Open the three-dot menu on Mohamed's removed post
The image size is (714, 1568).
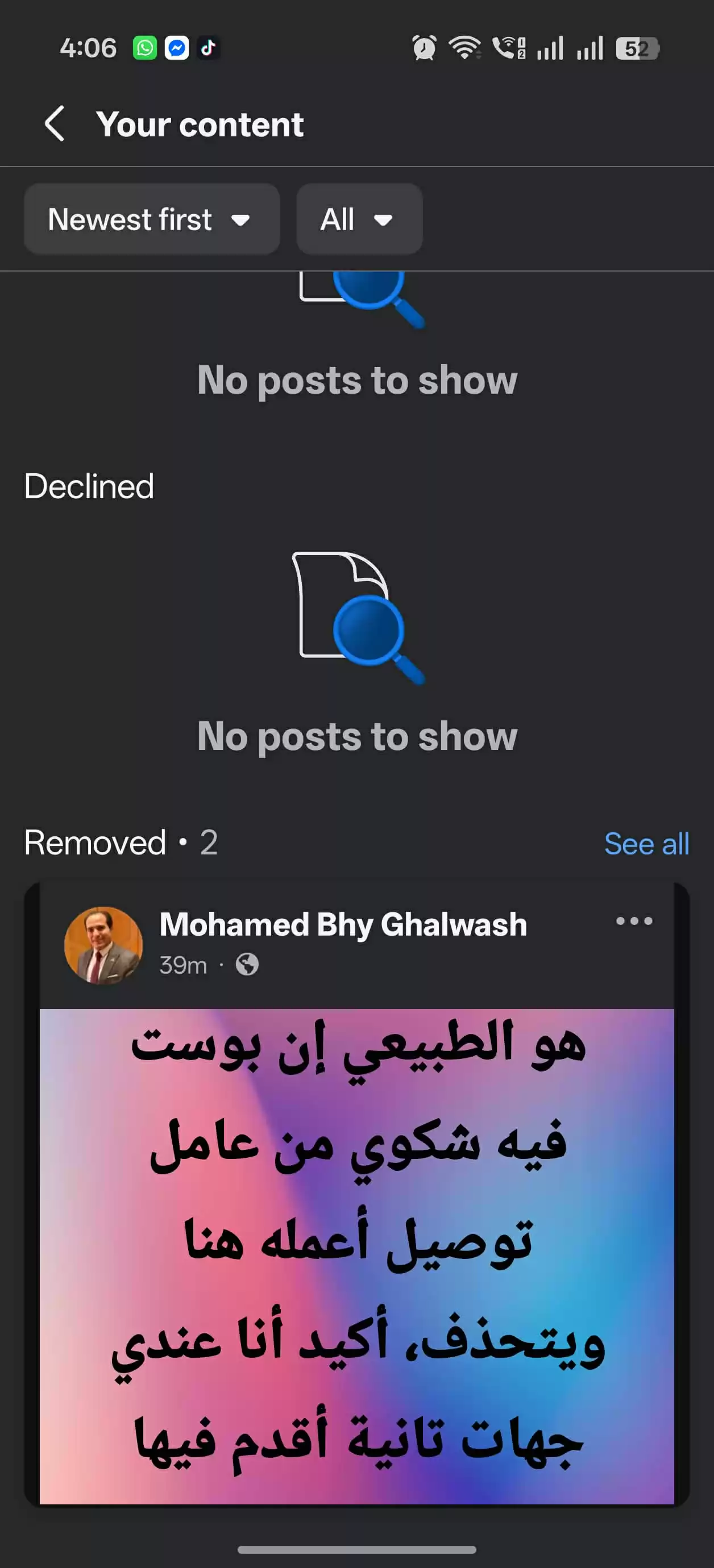coord(634,921)
